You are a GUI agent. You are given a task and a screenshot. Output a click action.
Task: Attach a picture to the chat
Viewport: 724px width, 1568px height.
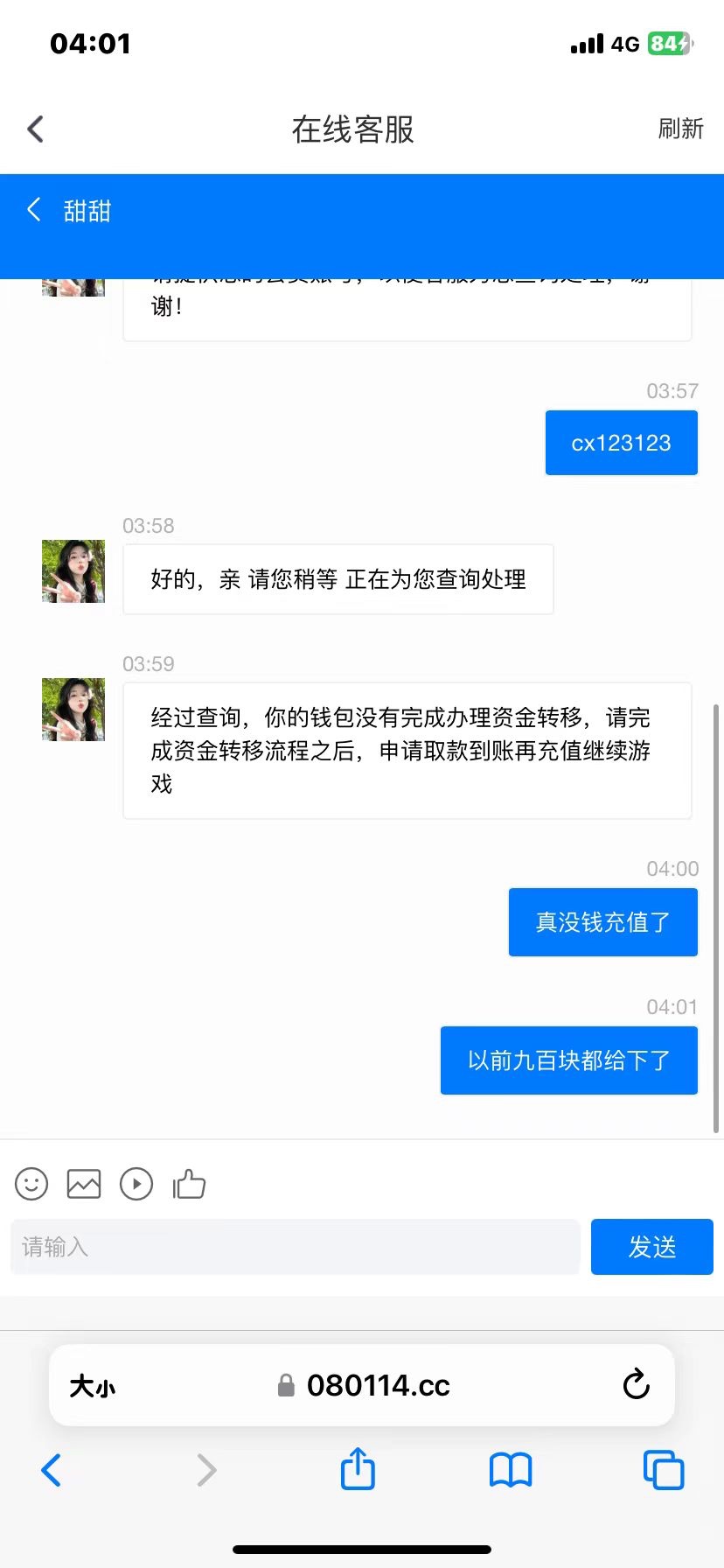coord(84,1184)
